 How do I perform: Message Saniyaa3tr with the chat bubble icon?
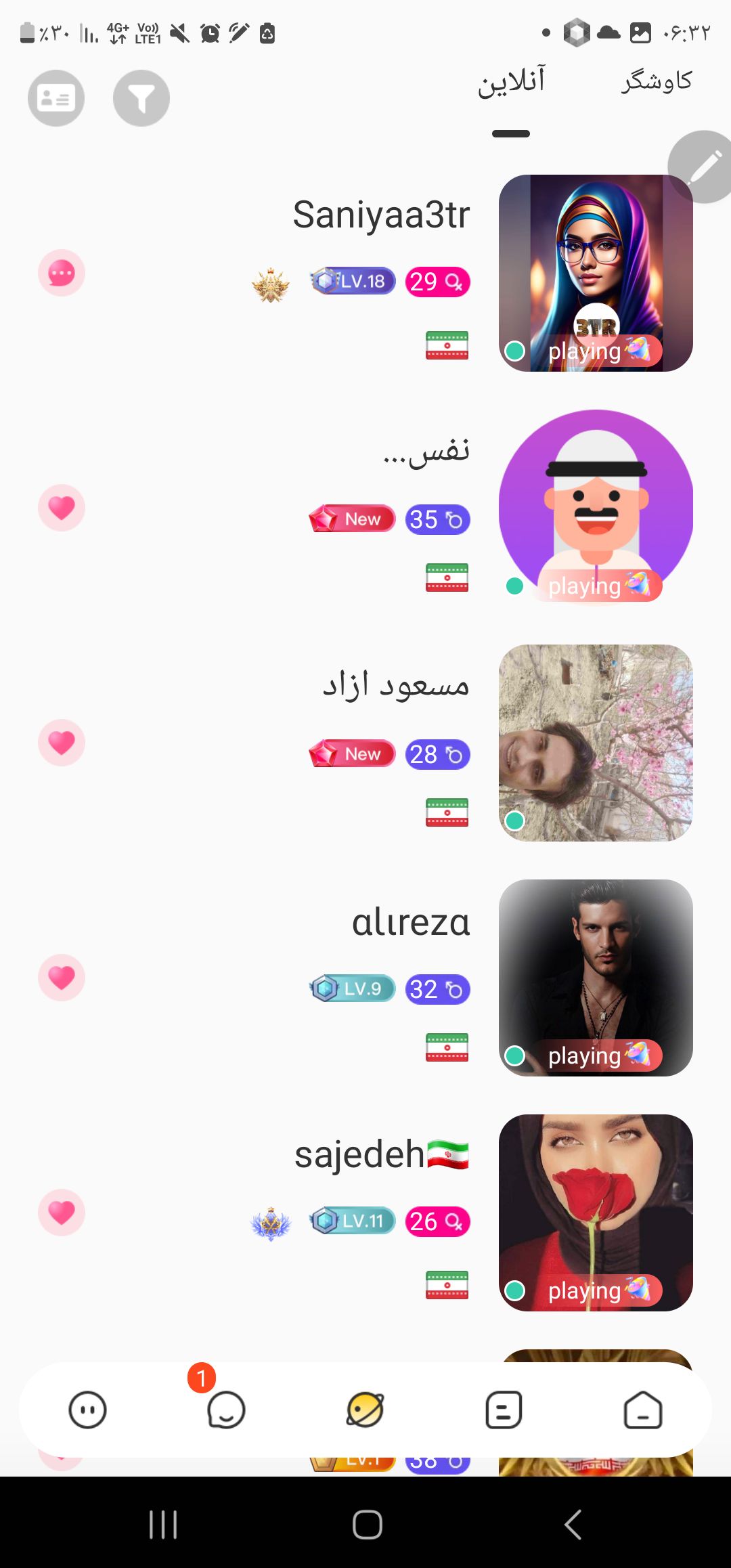pos(62,274)
